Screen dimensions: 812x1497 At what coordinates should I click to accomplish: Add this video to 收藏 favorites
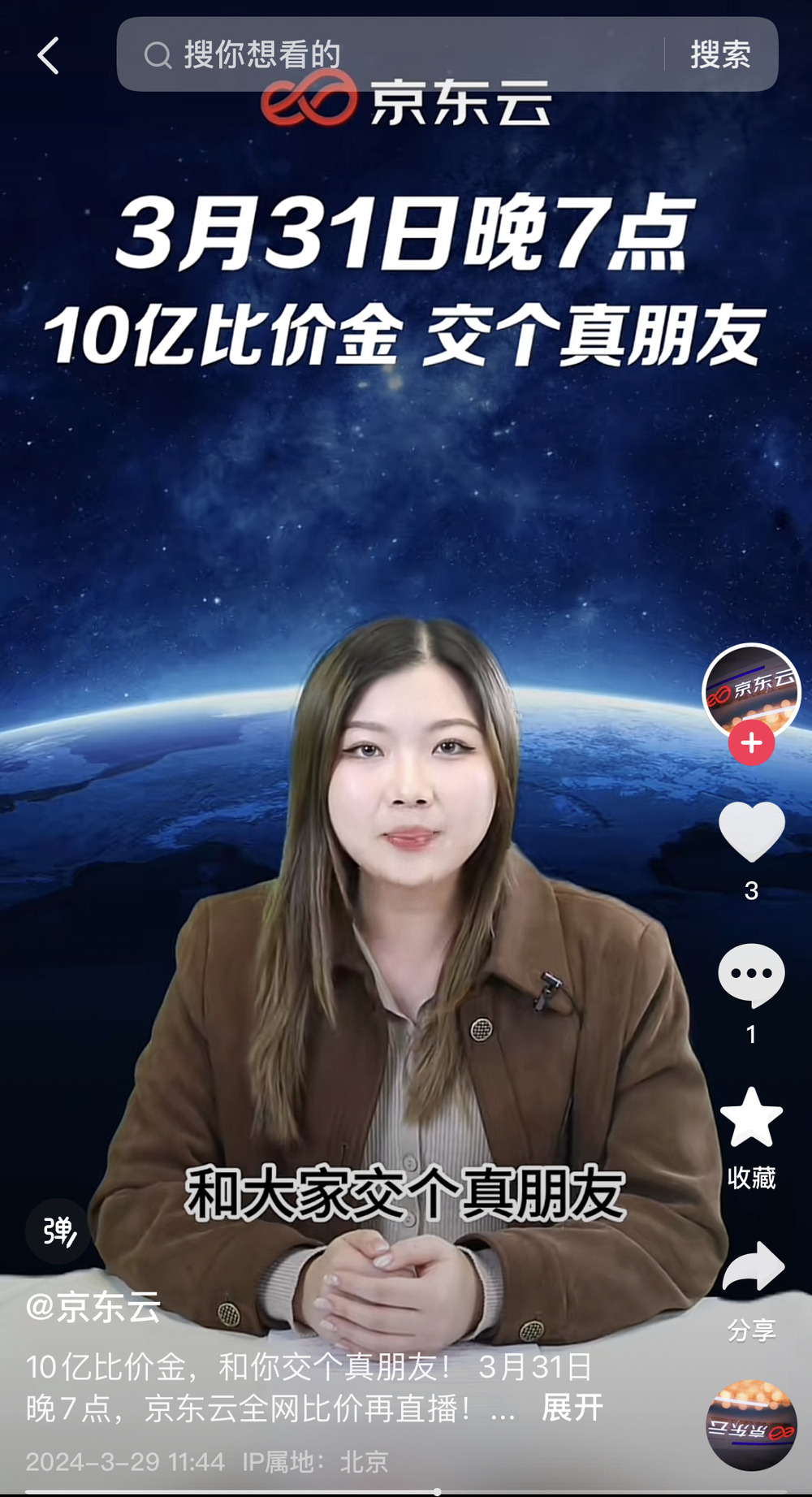tap(751, 1118)
